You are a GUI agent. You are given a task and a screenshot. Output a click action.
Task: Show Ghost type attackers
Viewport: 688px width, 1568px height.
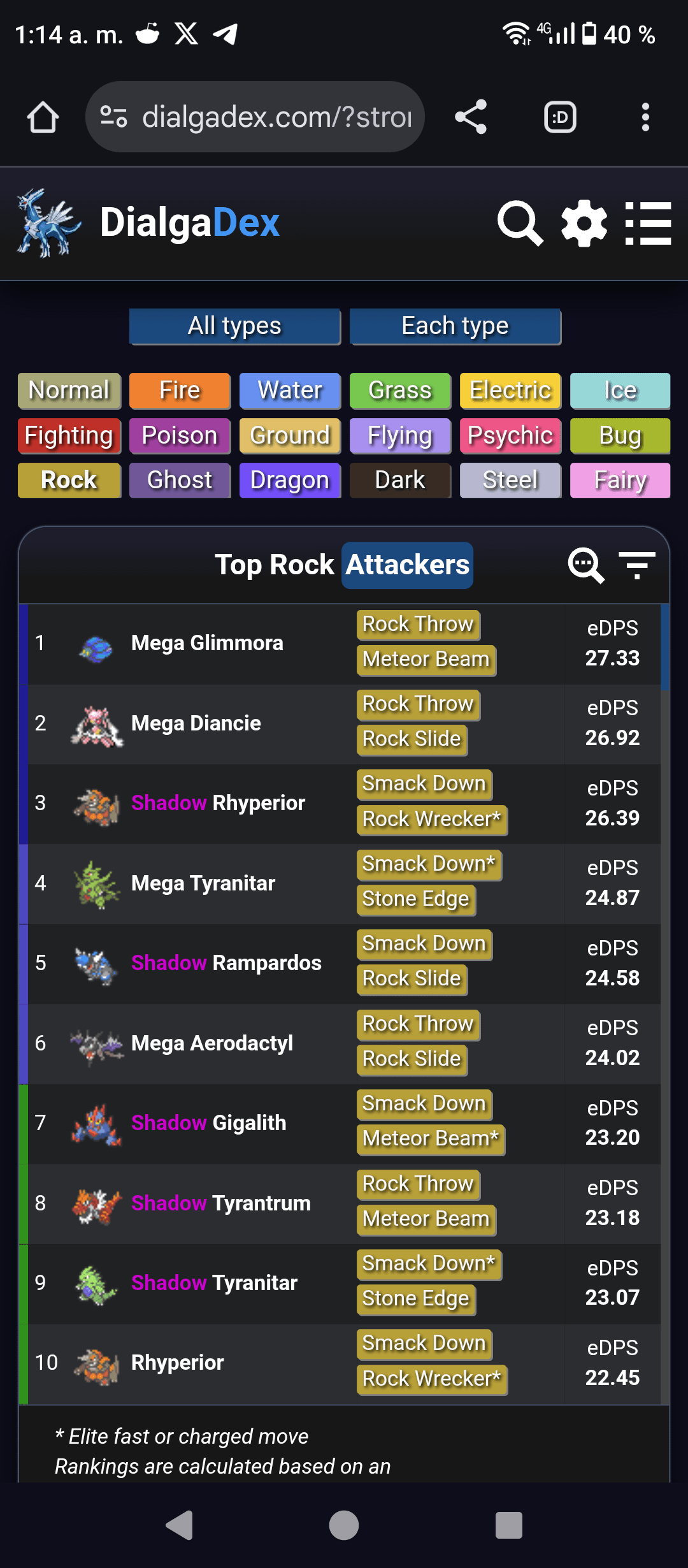click(180, 480)
